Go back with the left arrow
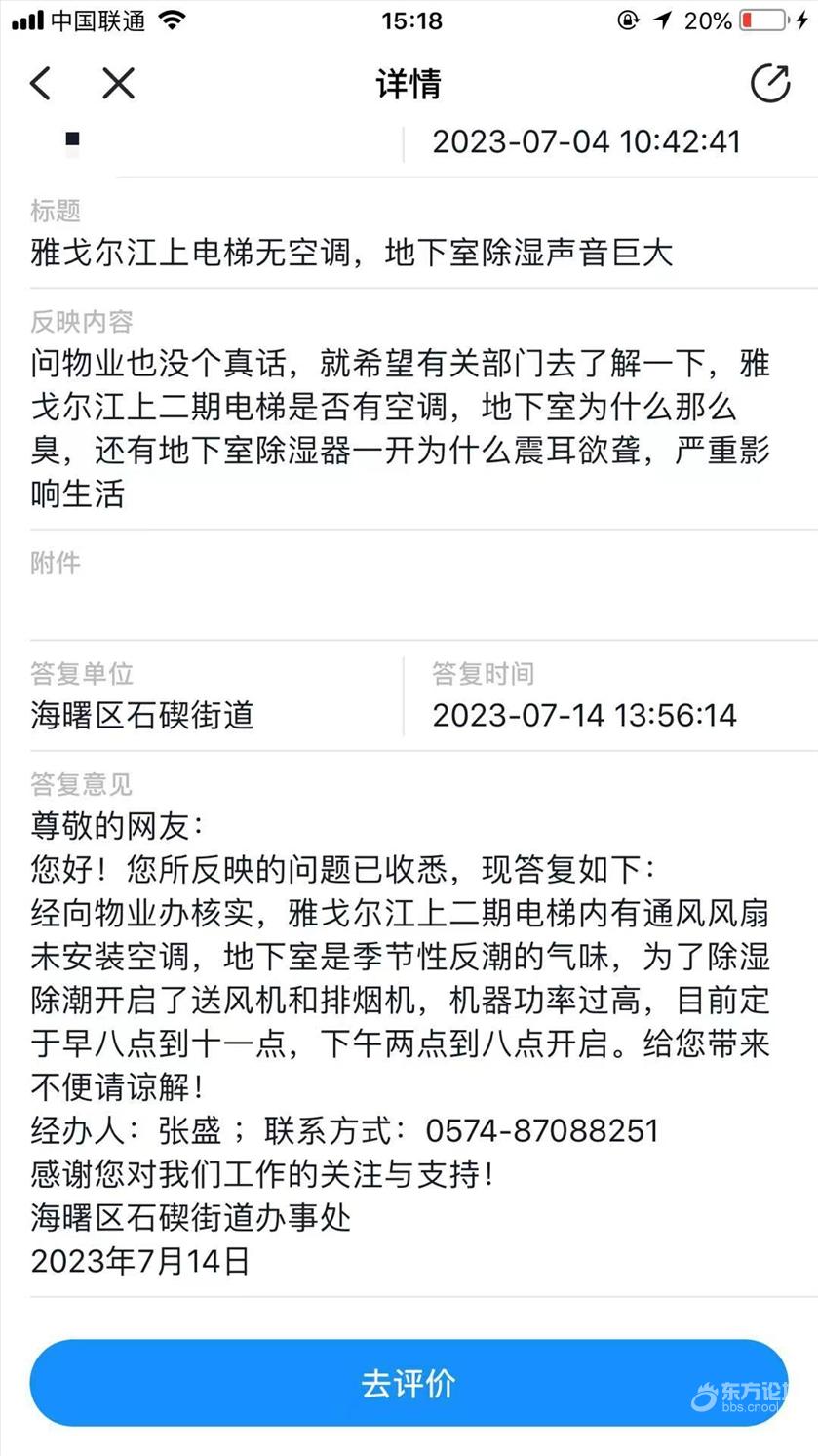This screenshot has width=818, height=1456. pyautogui.click(x=40, y=84)
